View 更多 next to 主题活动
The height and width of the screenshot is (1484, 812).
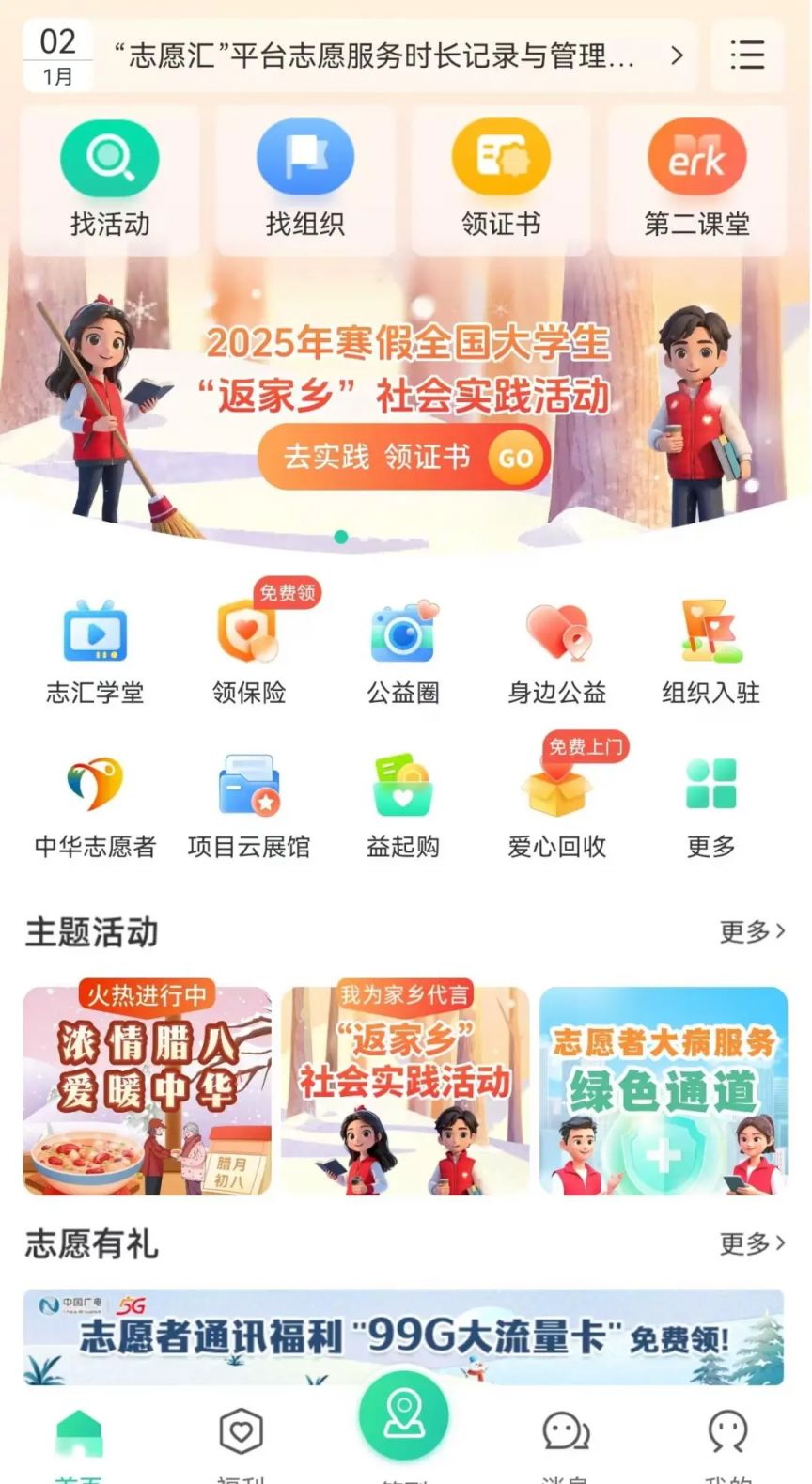point(752,931)
